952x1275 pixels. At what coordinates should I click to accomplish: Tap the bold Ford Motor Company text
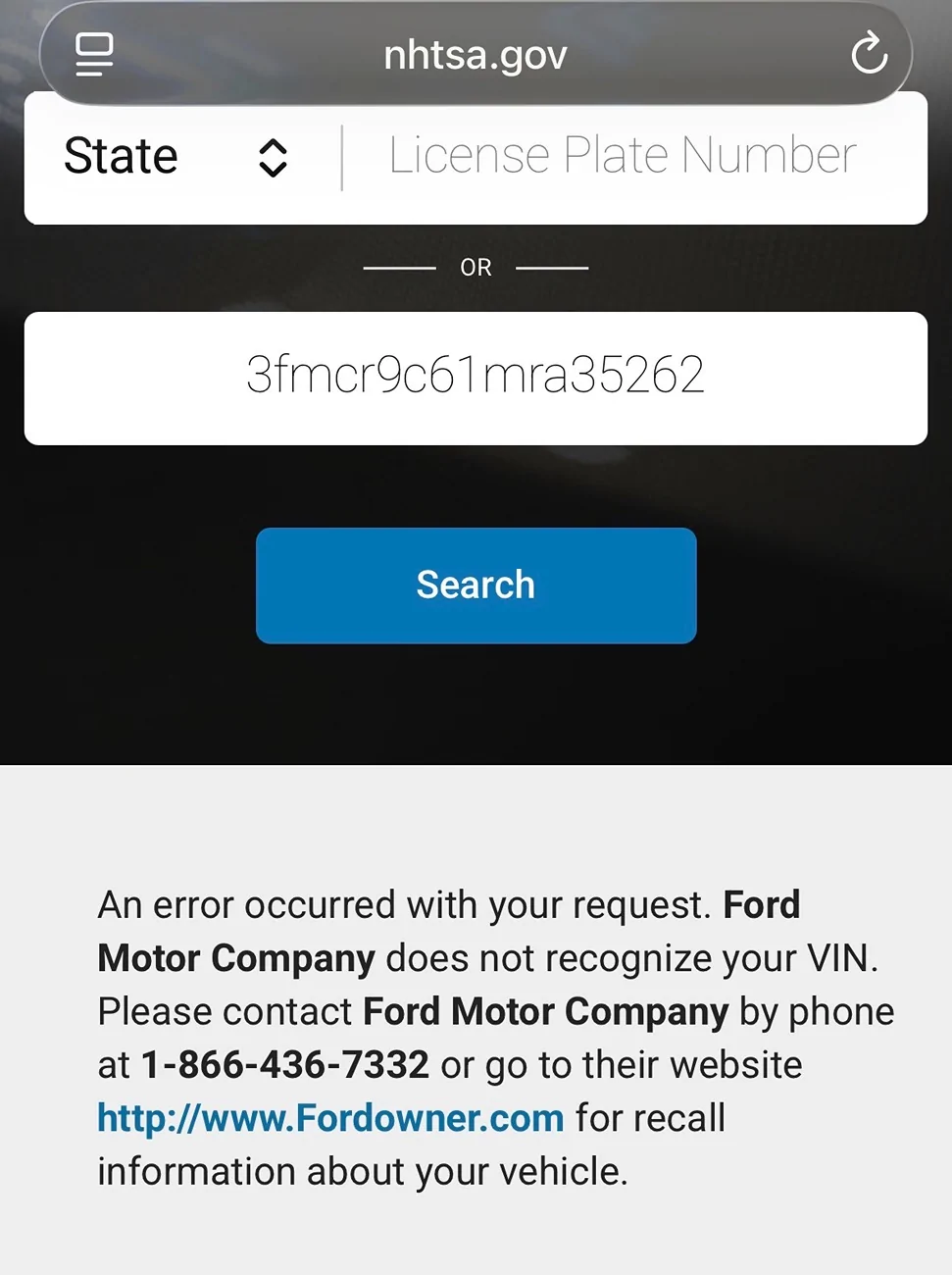(x=544, y=1011)
